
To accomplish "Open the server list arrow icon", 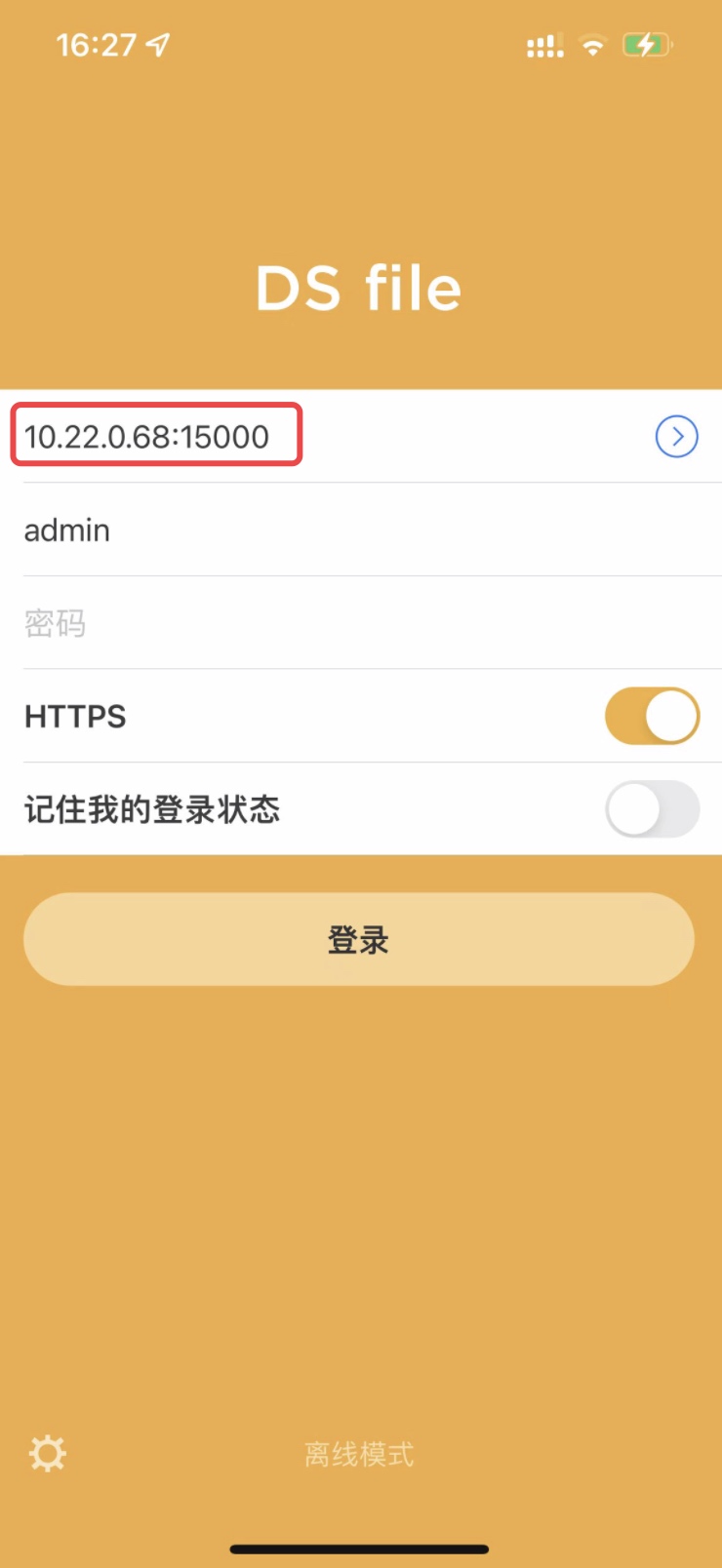I will pyautogui.click(x=676, y=436).
